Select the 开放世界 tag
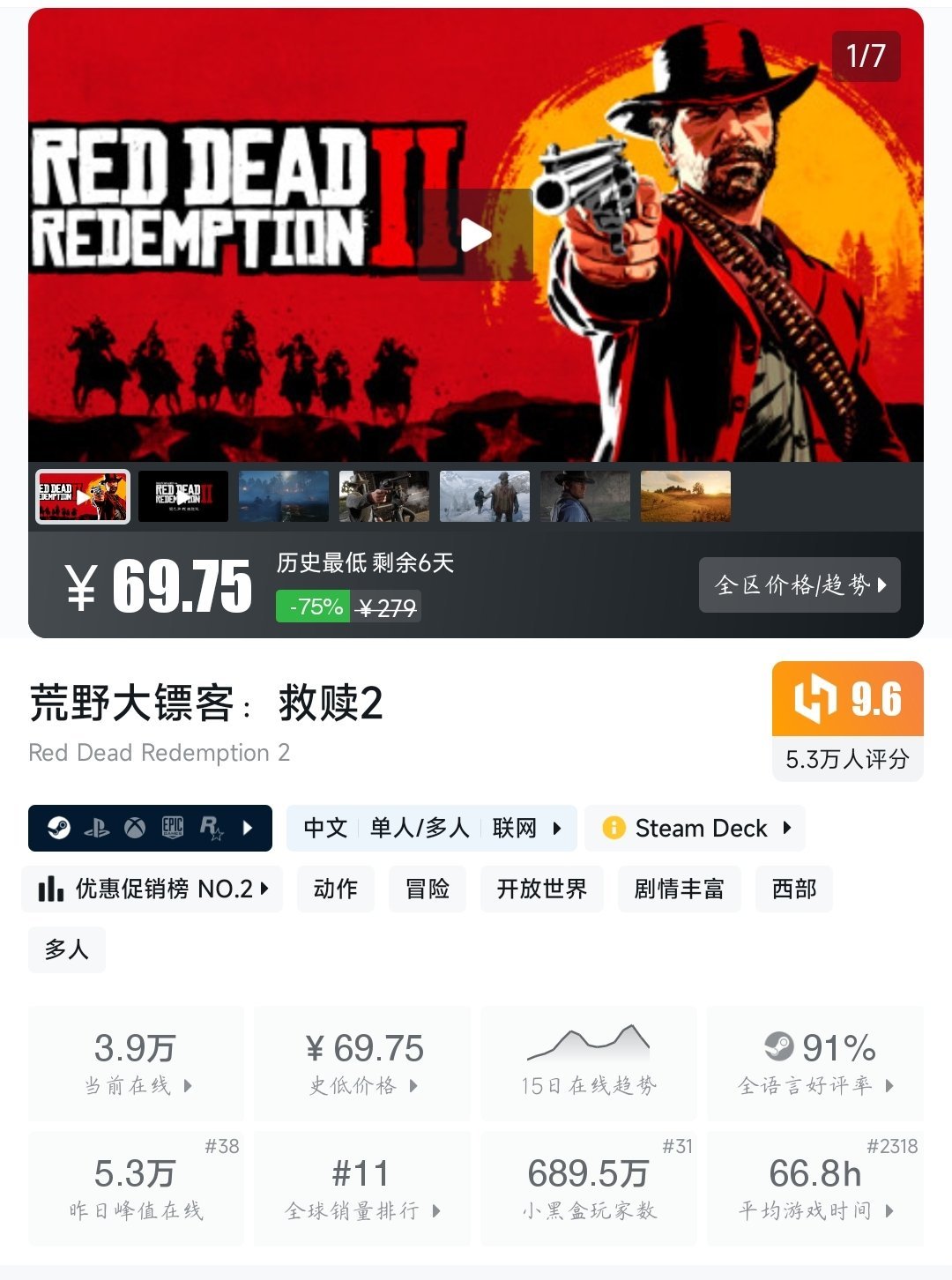952x1280 pixels. (541, 889)
